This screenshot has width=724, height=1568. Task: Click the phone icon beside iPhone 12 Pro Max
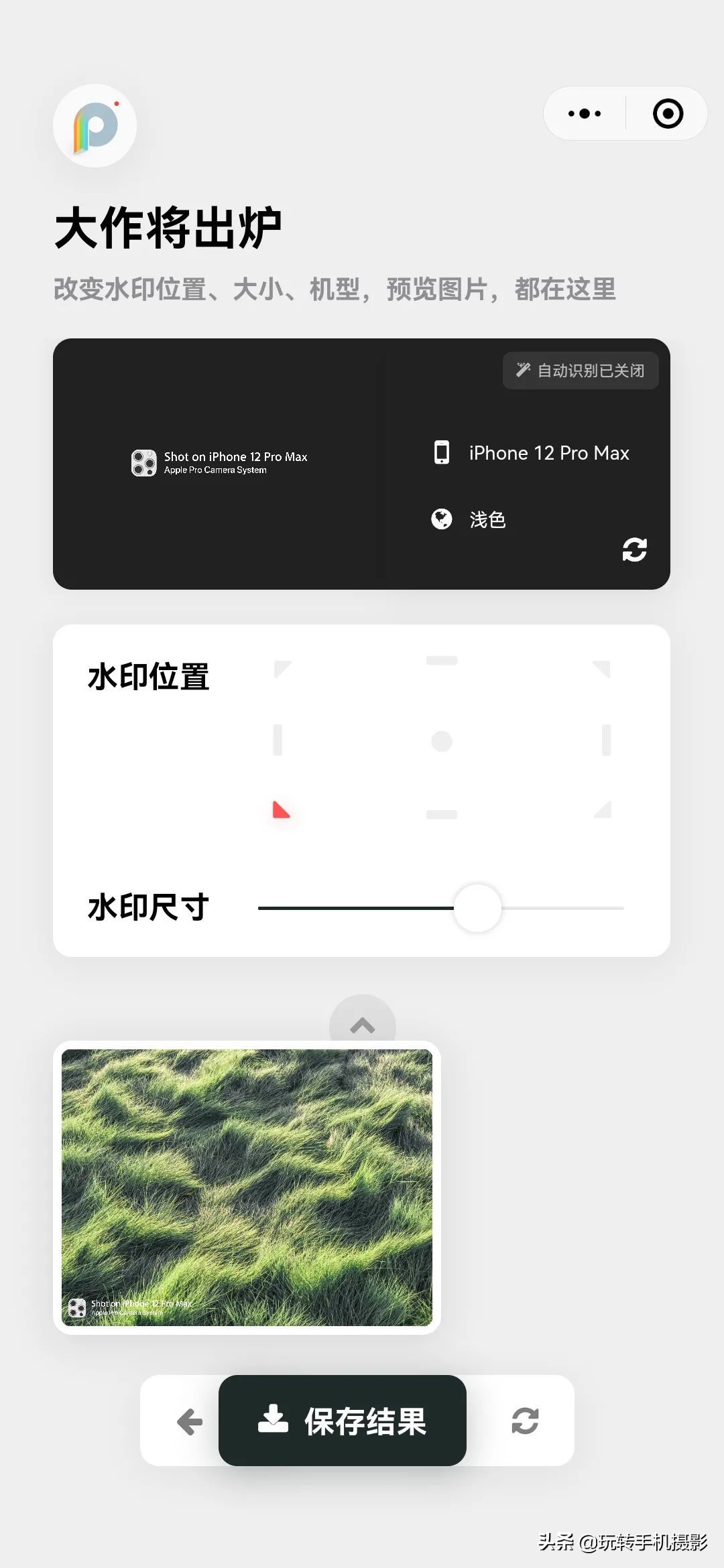click(442, 453)
